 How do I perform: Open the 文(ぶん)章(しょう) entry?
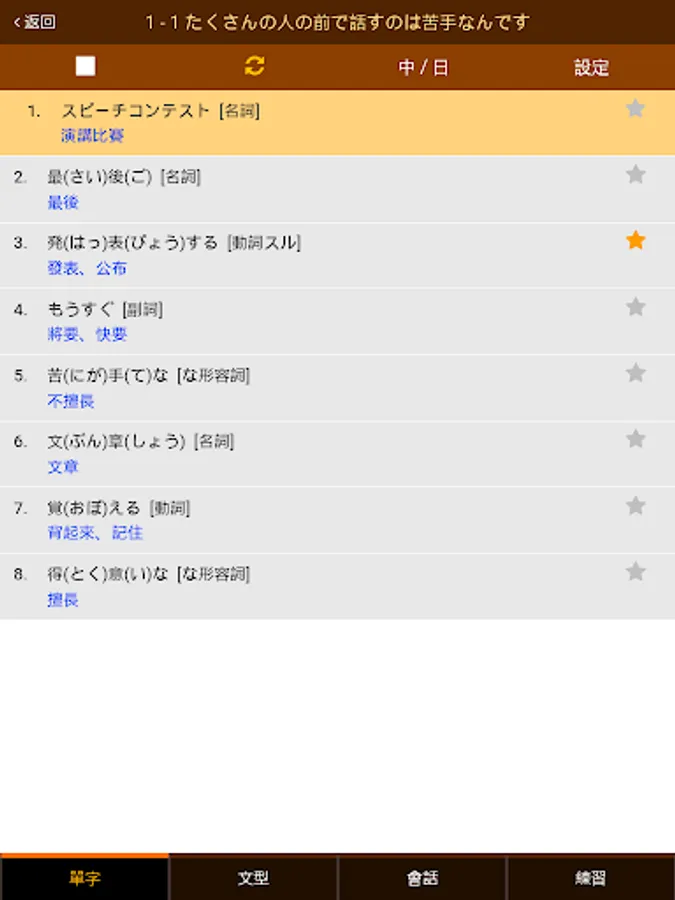(x=300, y=453)
